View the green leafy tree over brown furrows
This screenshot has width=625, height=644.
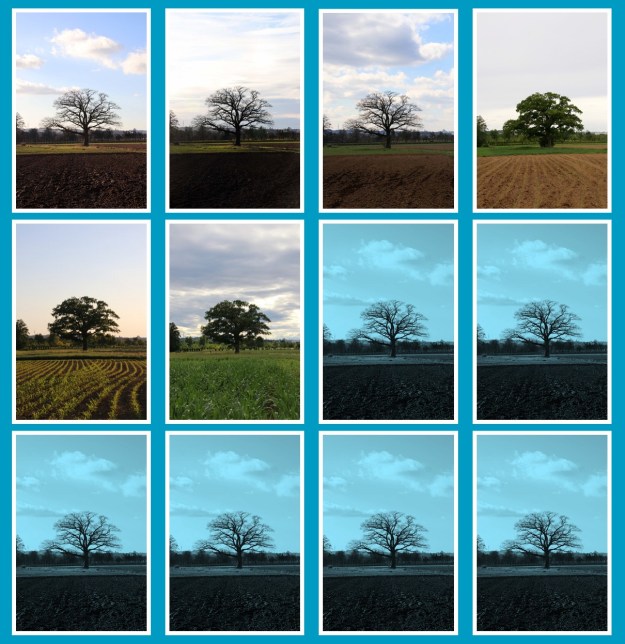542,110
